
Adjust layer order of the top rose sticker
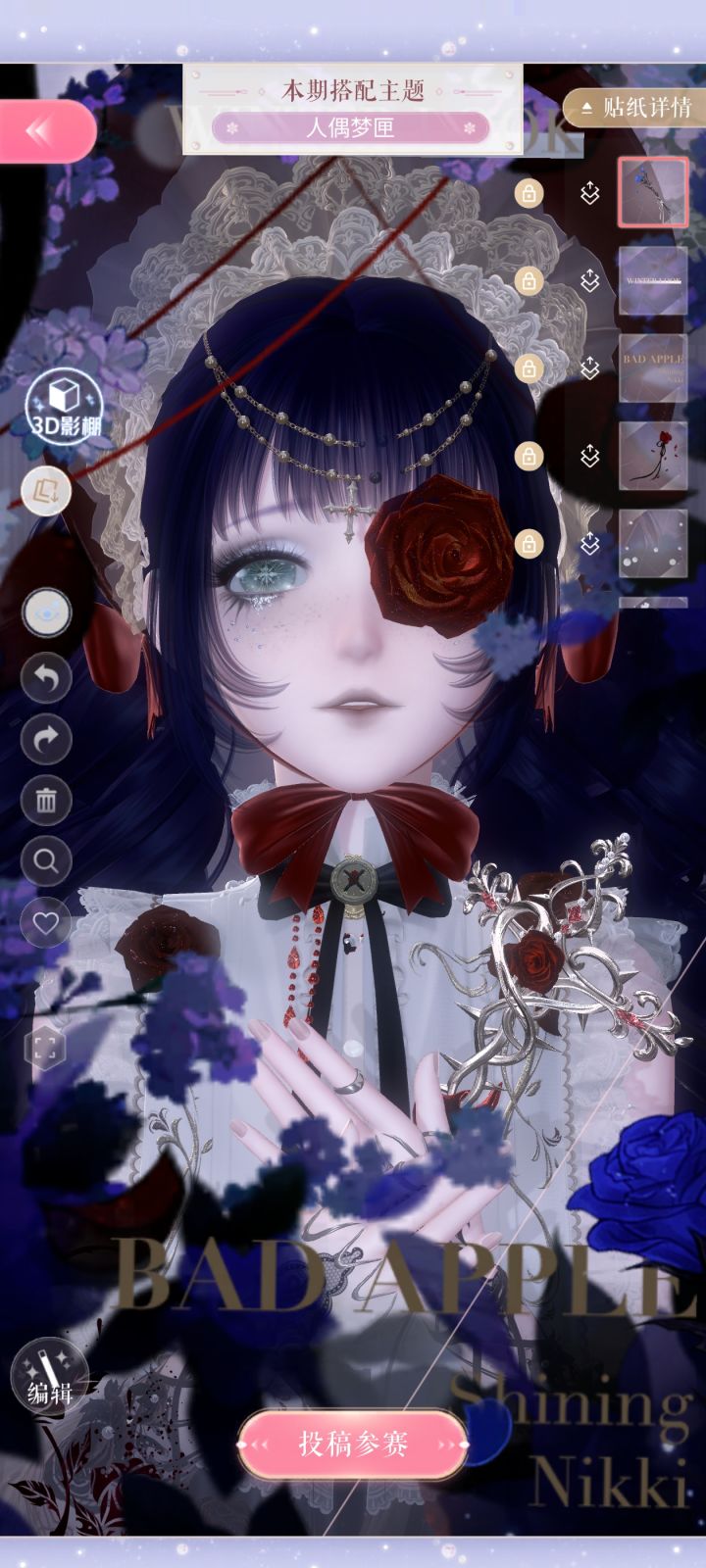(588, 193)
